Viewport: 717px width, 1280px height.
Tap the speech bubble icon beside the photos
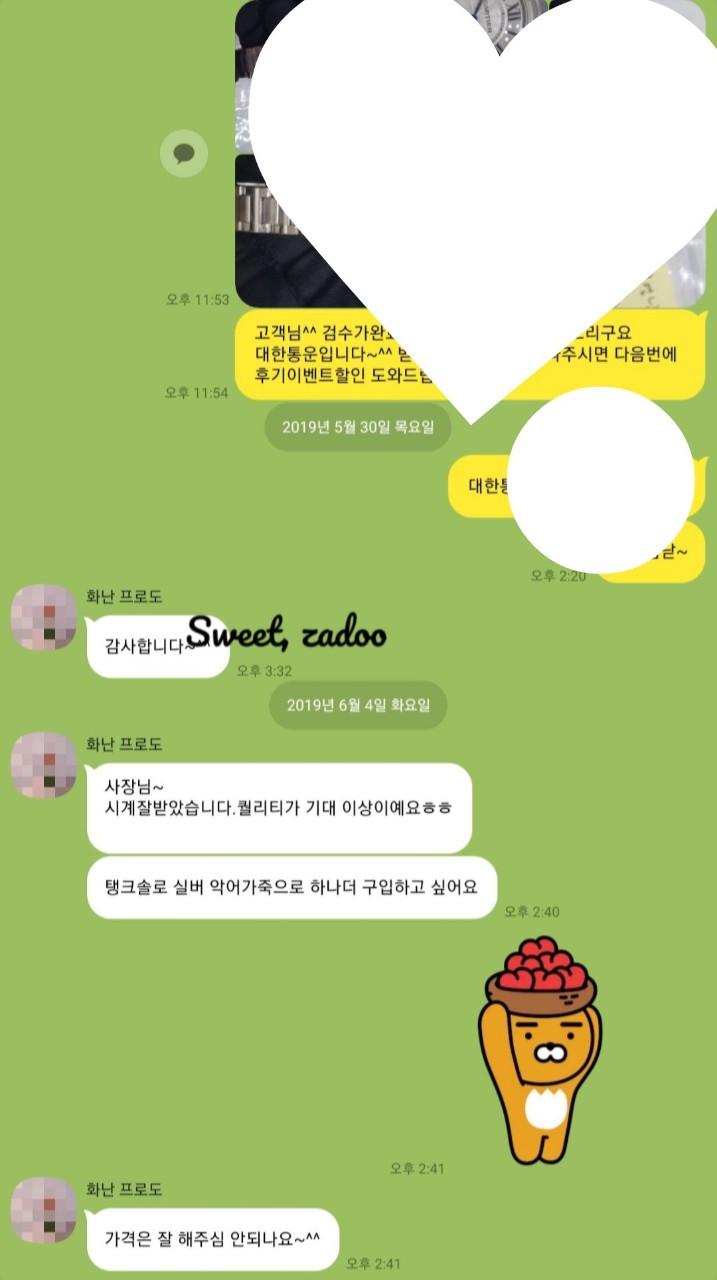[184, 154]
